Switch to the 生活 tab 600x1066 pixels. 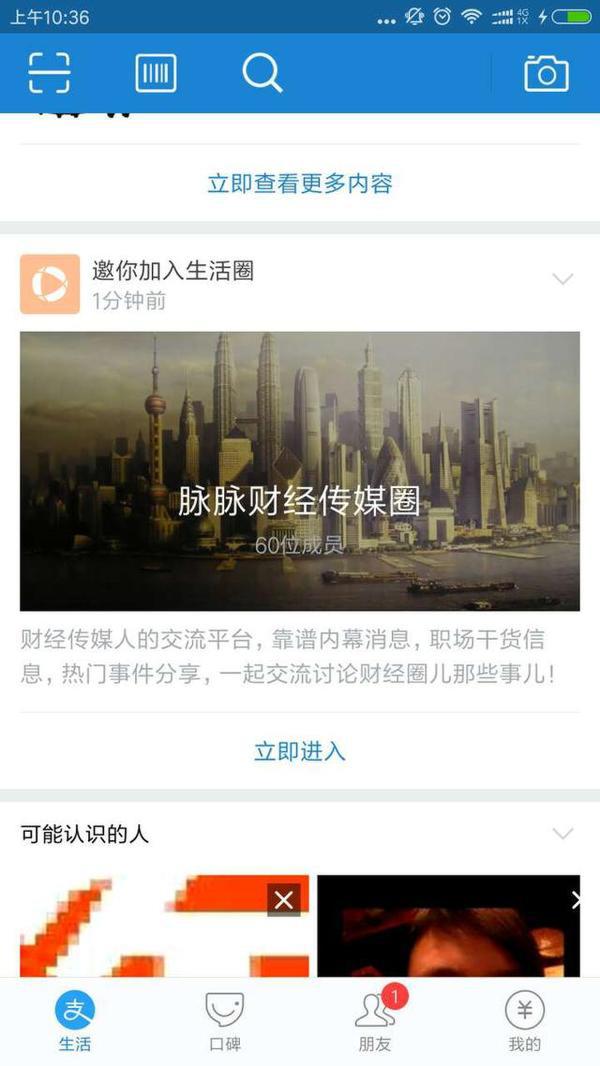(x=75, y=1022)
